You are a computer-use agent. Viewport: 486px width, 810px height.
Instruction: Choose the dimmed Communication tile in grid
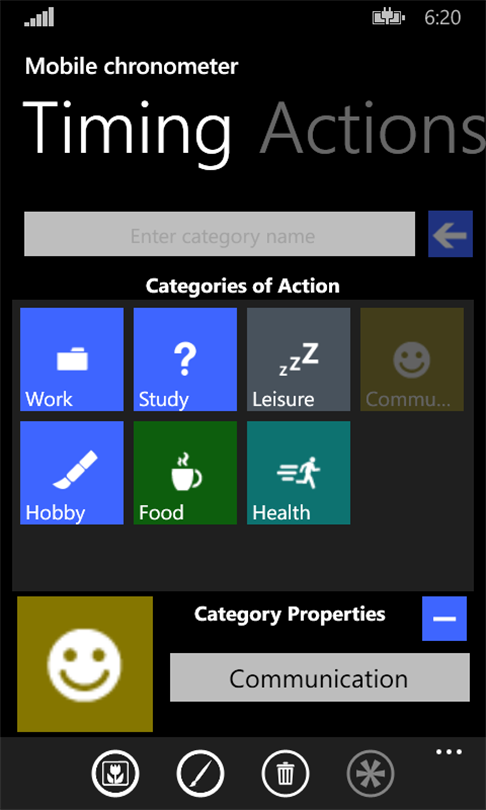[412, 360]
